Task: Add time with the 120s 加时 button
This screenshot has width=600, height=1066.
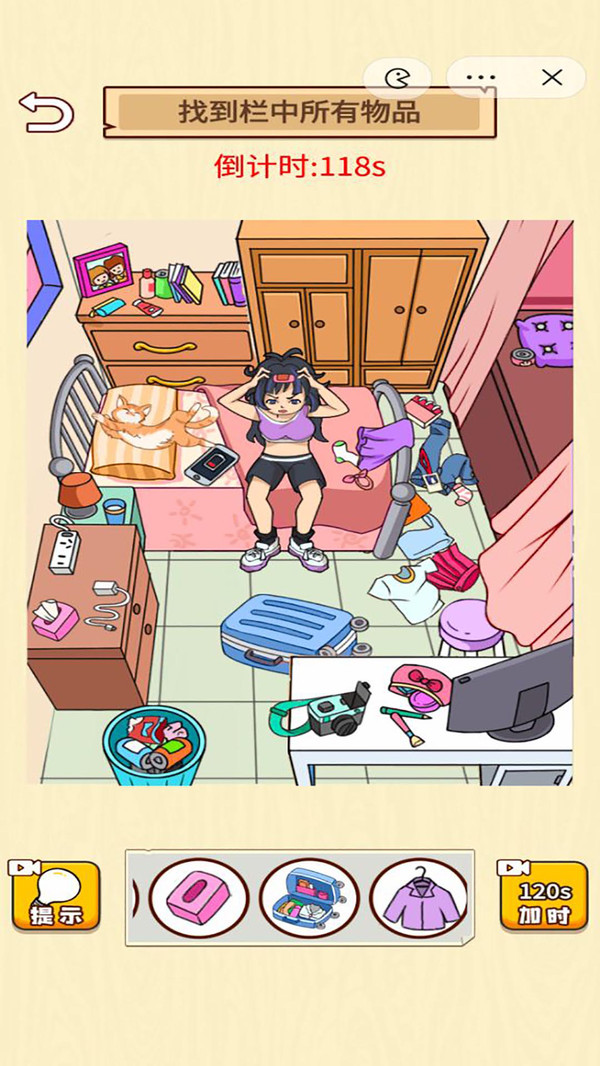Action: pyautogui.click(x=544, y=896)
